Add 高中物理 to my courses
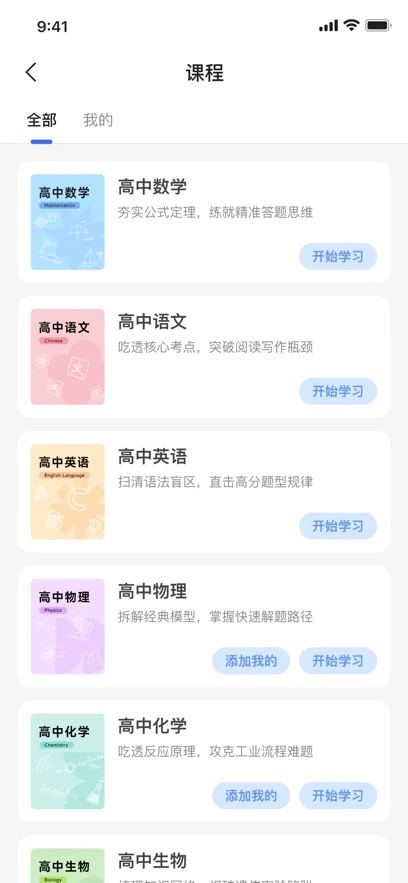 click(x=251, y=661)
